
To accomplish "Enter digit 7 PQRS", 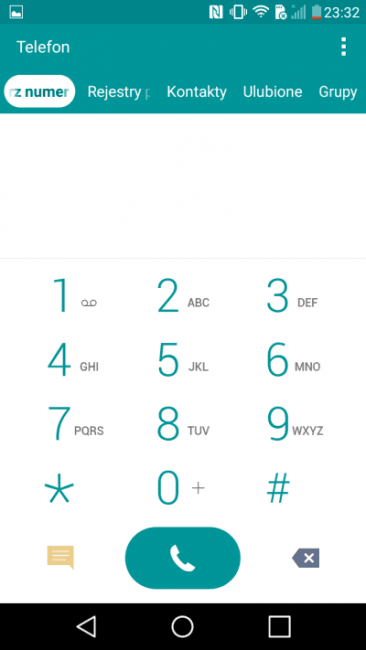I will [x=74, y=423].
